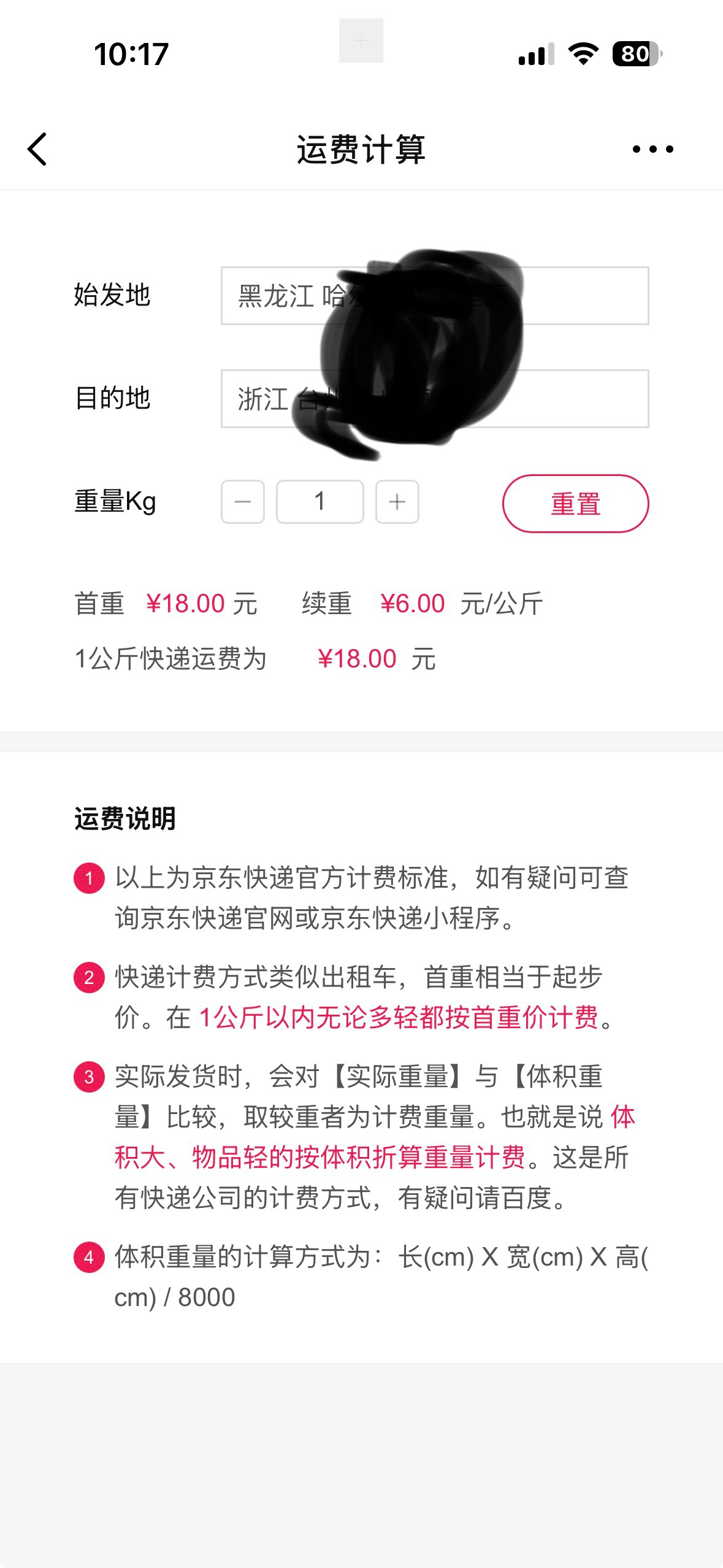Viewport: 723px width, 1568px height.
Task: Open the three-dot more menu
Action: point(652,149)
